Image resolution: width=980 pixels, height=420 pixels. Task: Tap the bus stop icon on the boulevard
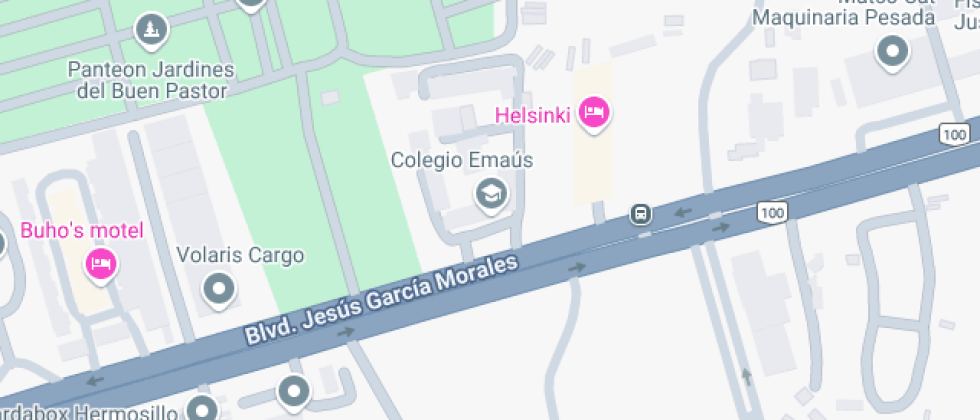(x=641, y=214)
